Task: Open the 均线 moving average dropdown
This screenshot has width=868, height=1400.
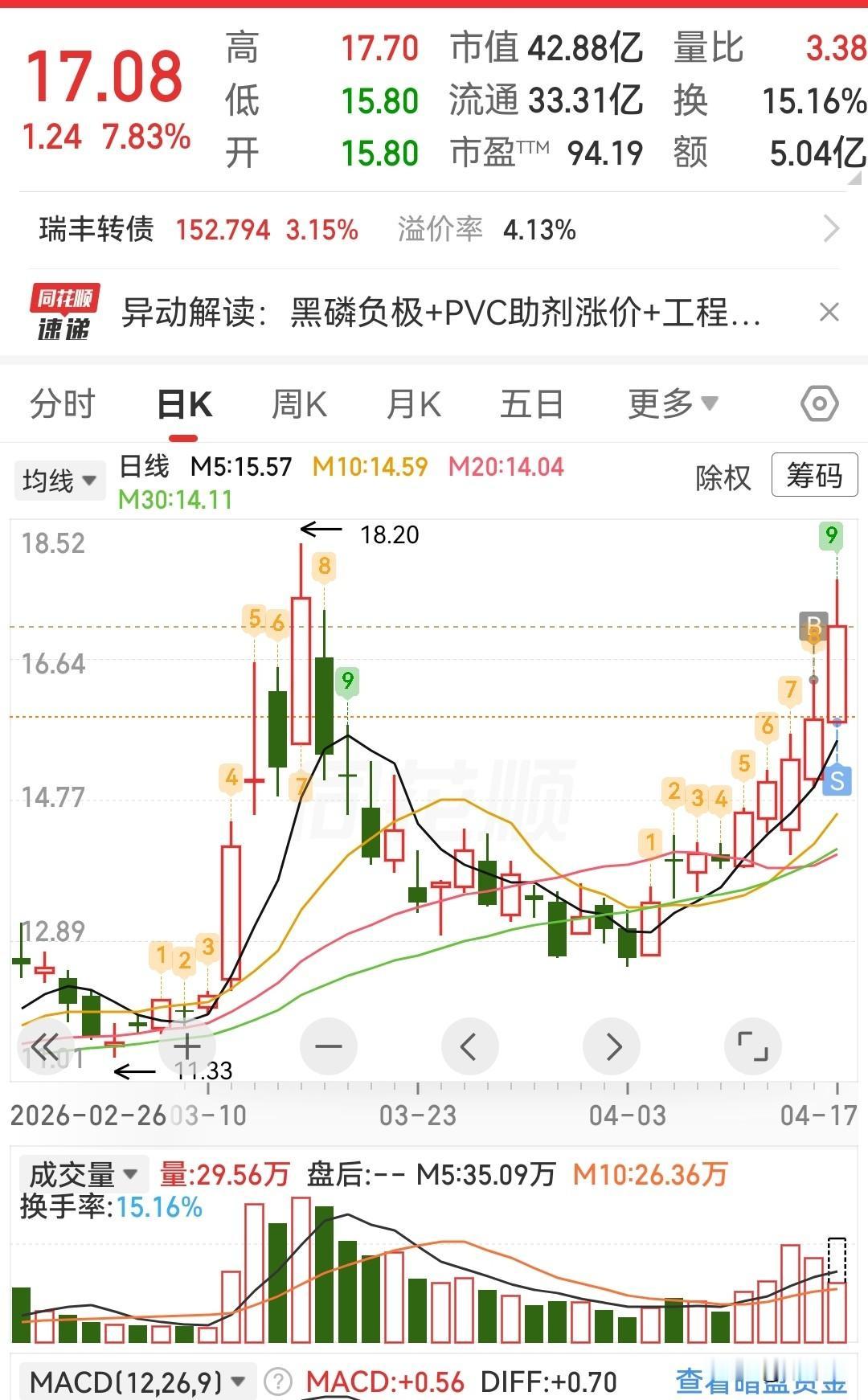Action: [59, 479]
